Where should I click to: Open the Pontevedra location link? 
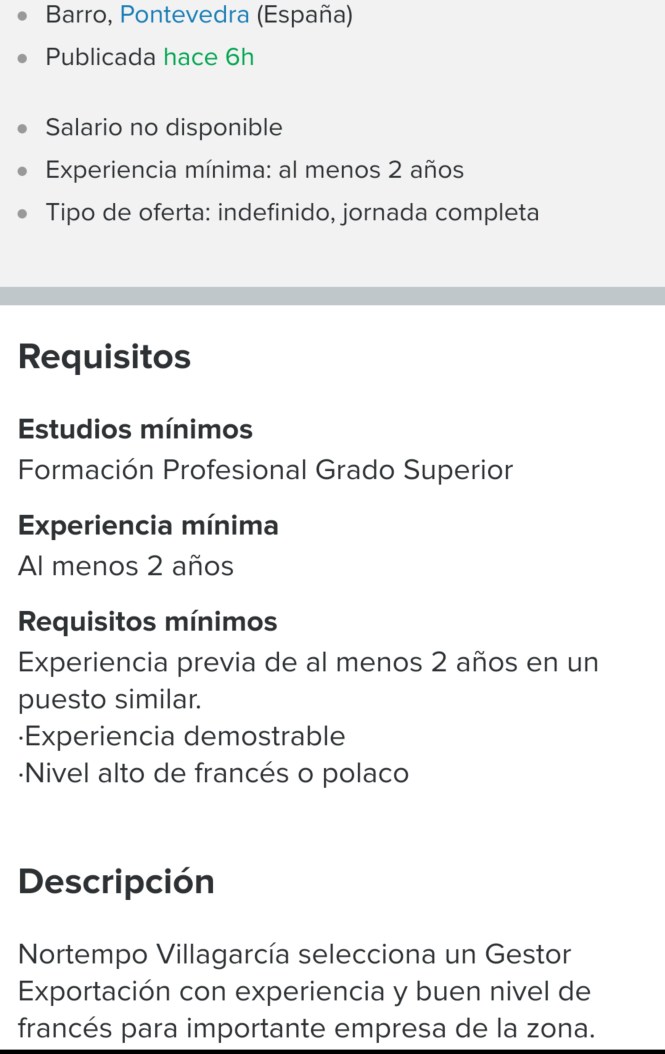coord(184,16)
